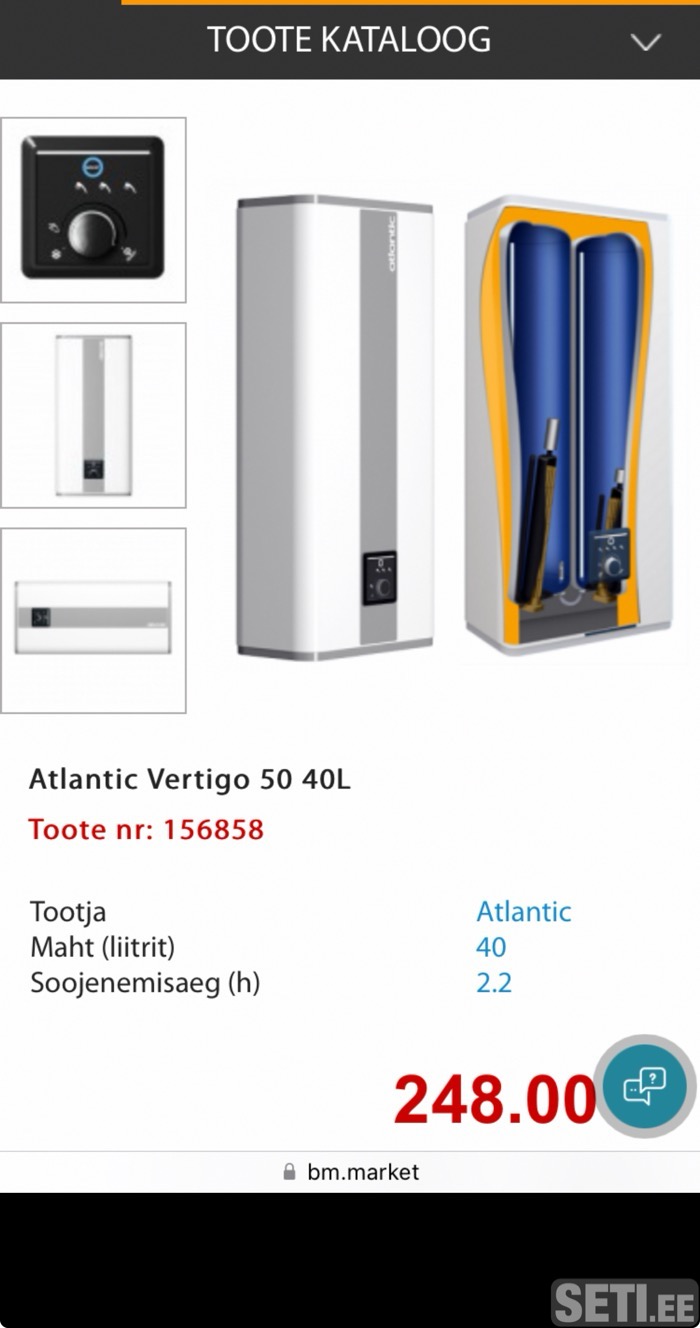The height and width of the screenshot is (1328, 700).
Task: Open the live chat help bubble
Action: point(645,1085)
